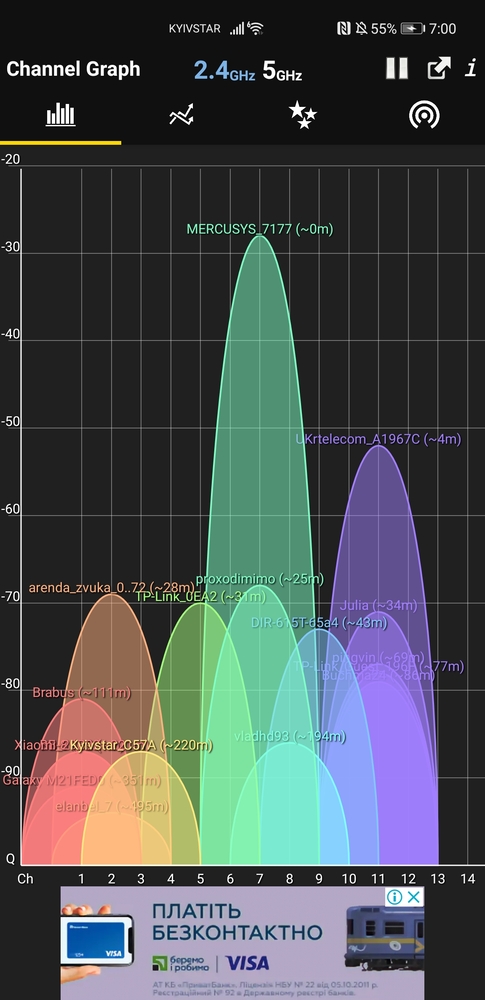485x1000 pixels.
Task: Open the Visa contactless payment ad
Action: tap(242, 943)
